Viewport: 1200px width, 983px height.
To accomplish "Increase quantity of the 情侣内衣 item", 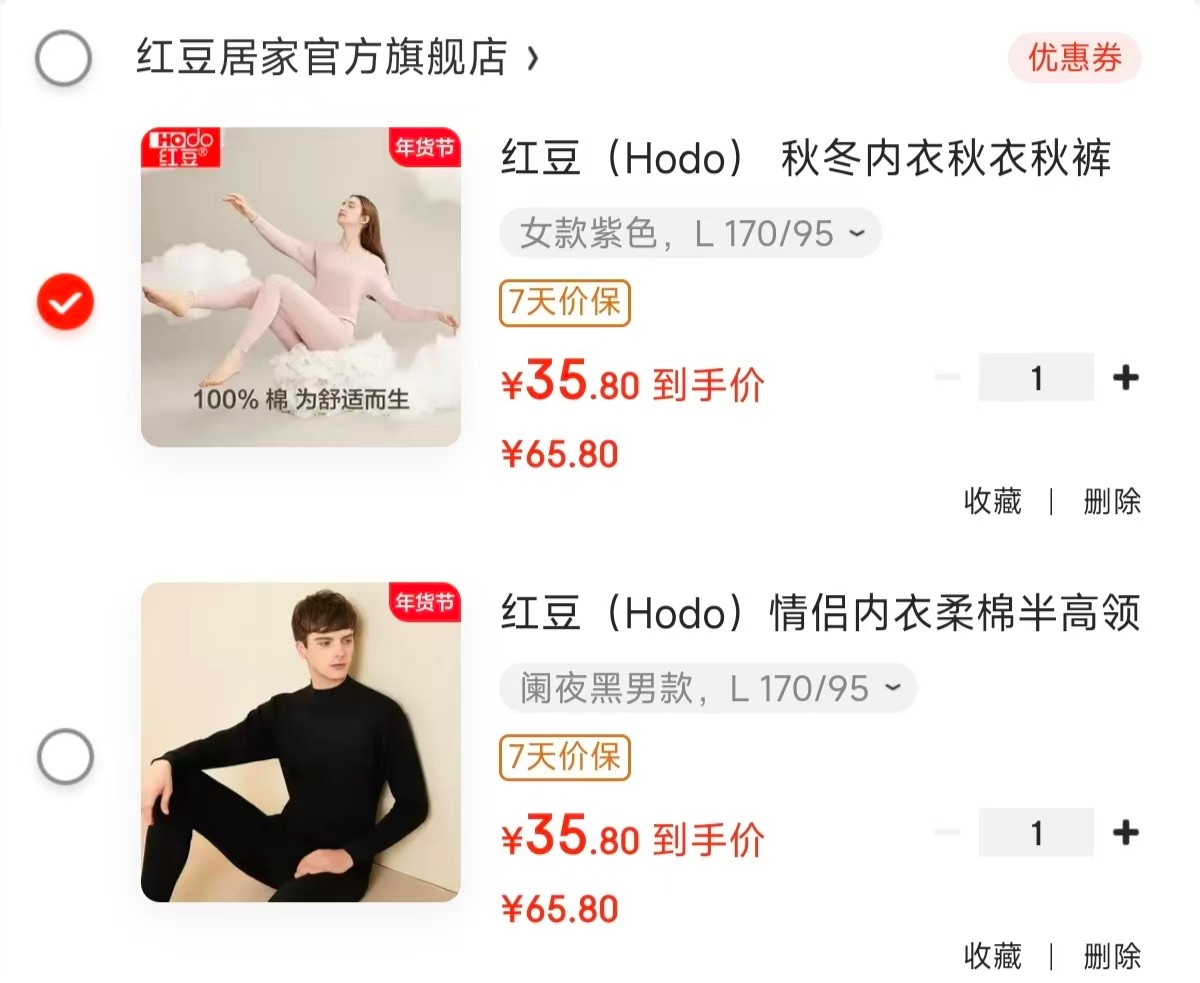I will tap(1126, 832).
